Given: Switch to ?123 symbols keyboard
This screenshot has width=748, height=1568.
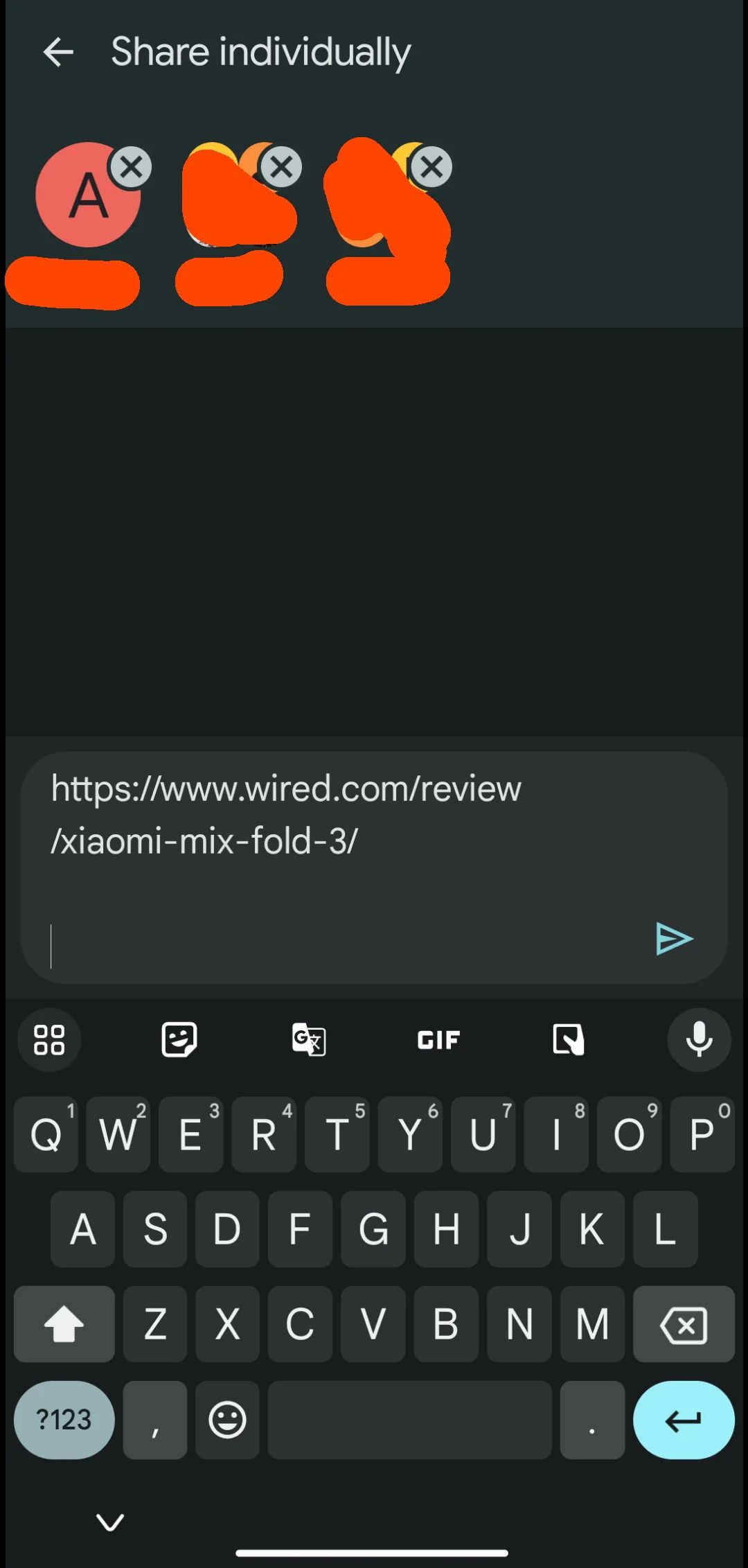Looking at the screenshot, I should coord(64,1420).
